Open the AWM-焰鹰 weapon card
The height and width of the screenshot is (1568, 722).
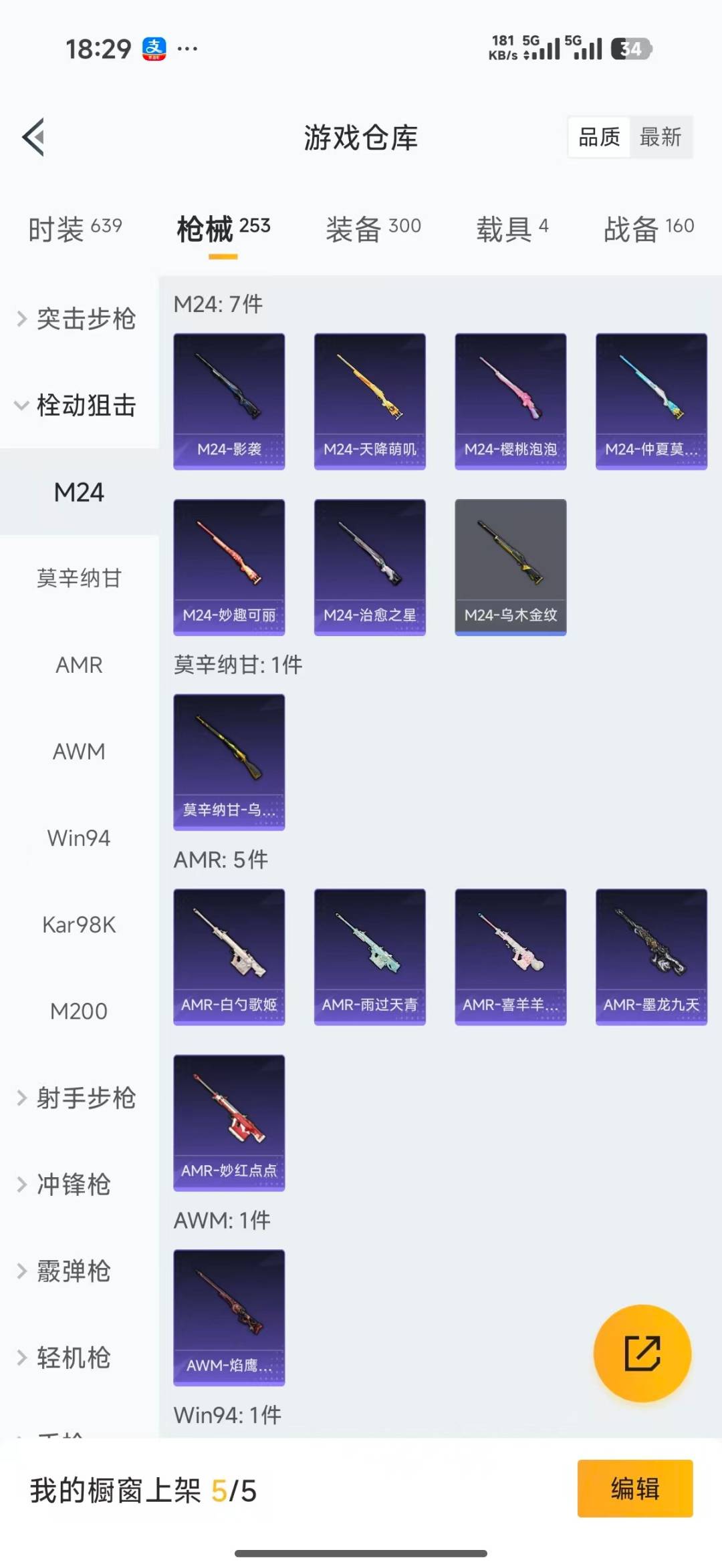pos(229,1317)
